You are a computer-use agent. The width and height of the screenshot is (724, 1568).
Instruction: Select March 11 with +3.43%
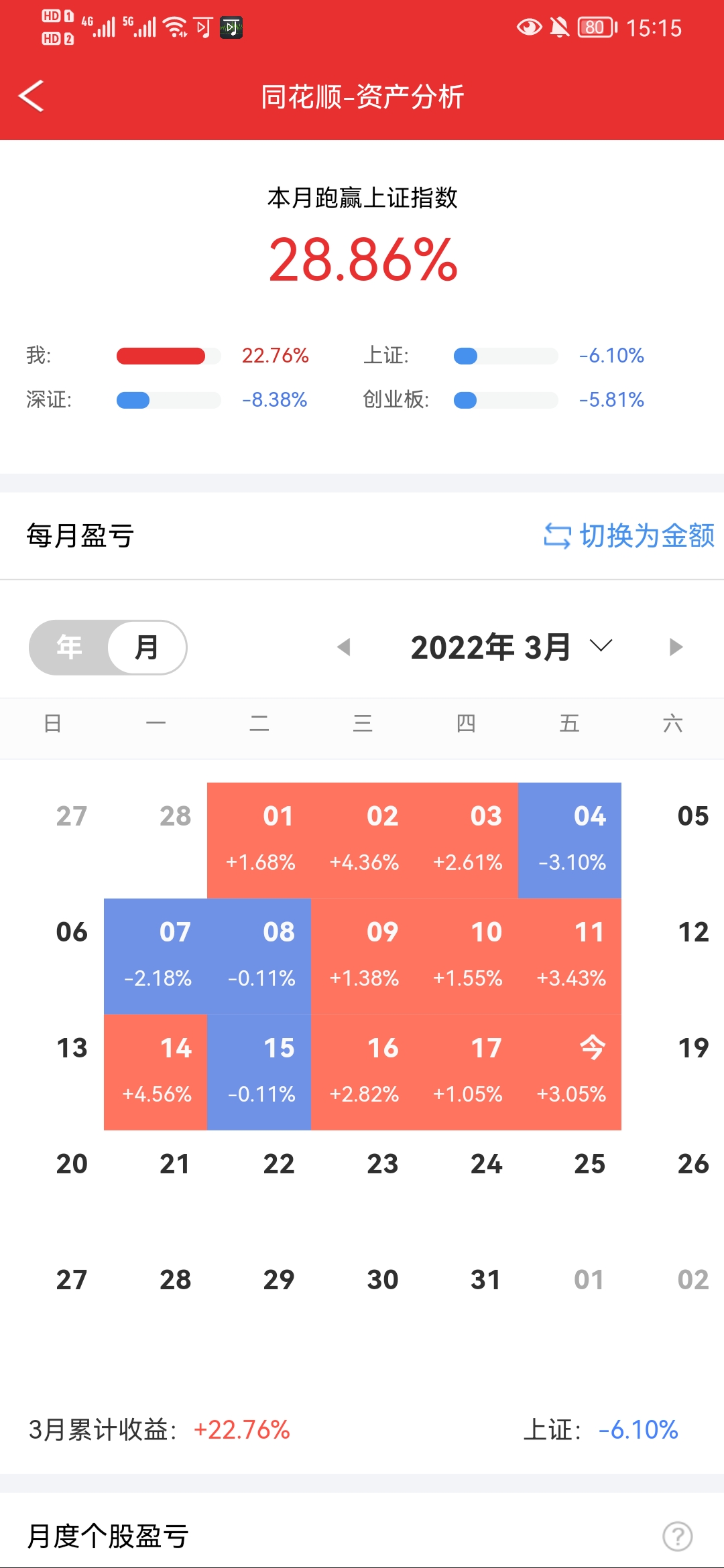coord(570,956)
